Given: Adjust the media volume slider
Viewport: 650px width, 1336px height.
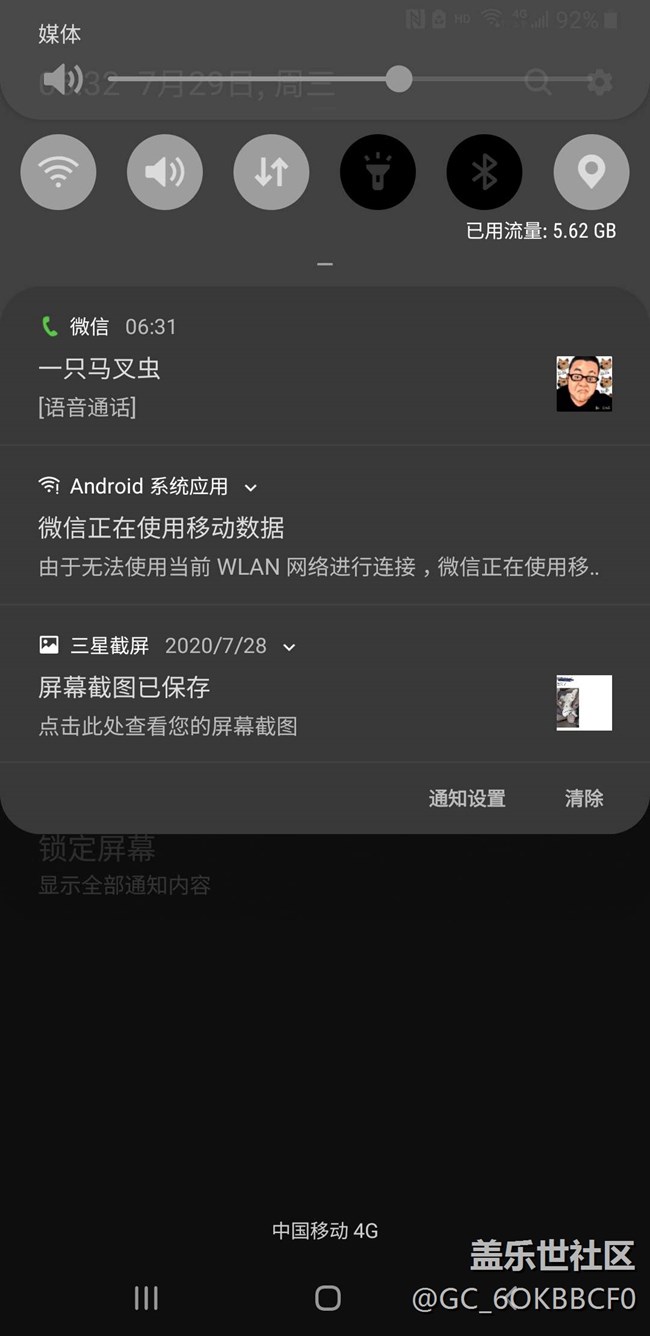Looking at the screenshot, I should click(x=399, y=79).
